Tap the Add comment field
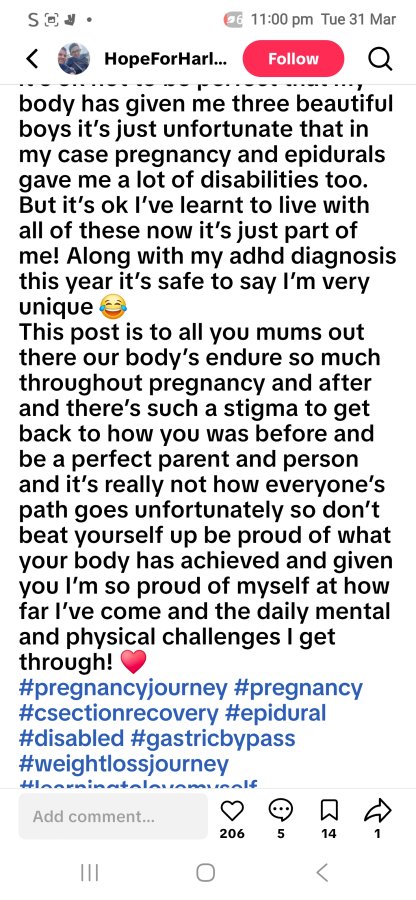The image size is (416, 900). coord(113,816)
